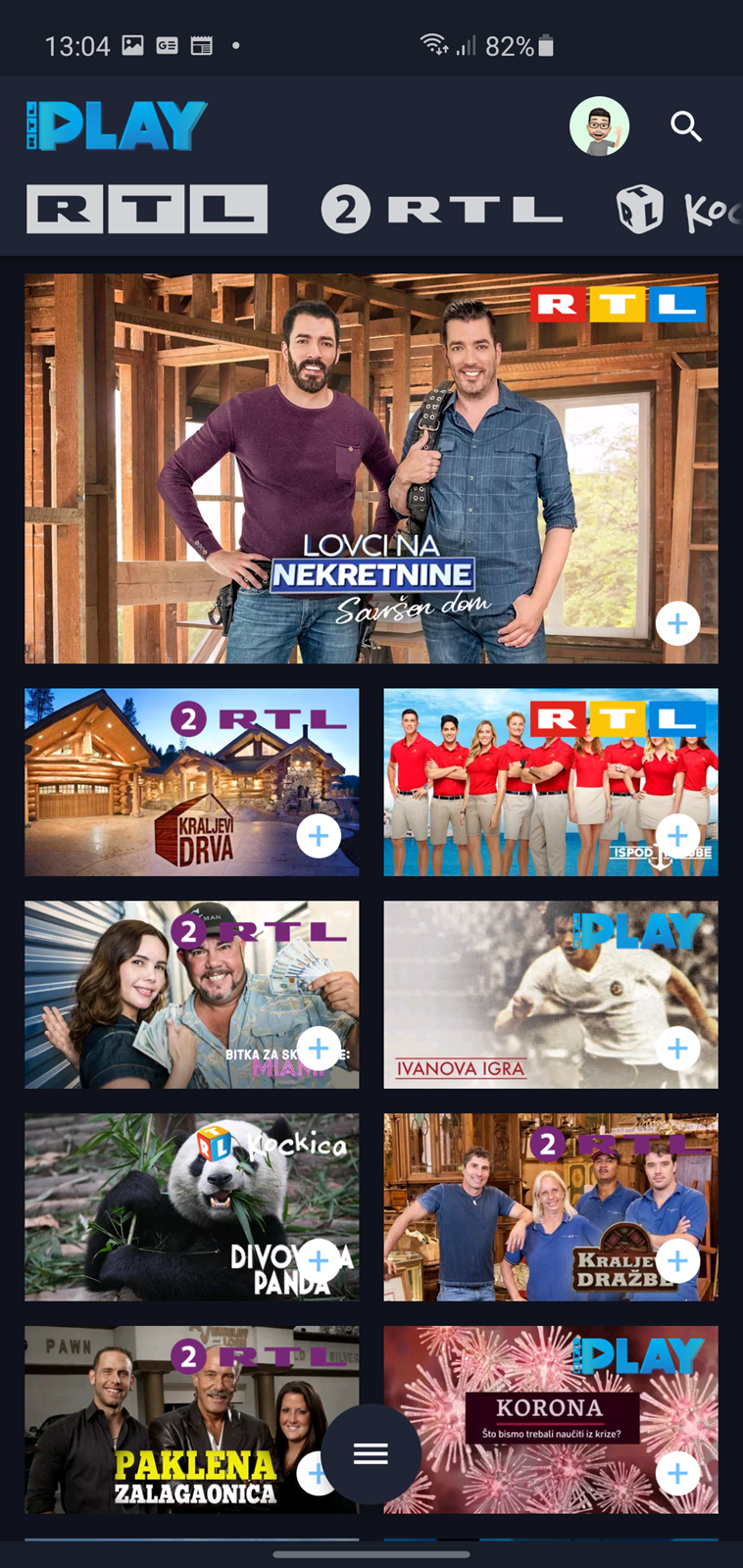743x1568 pixels.
Task: Open the Ivanova igra card
Action: coord(551,995)
